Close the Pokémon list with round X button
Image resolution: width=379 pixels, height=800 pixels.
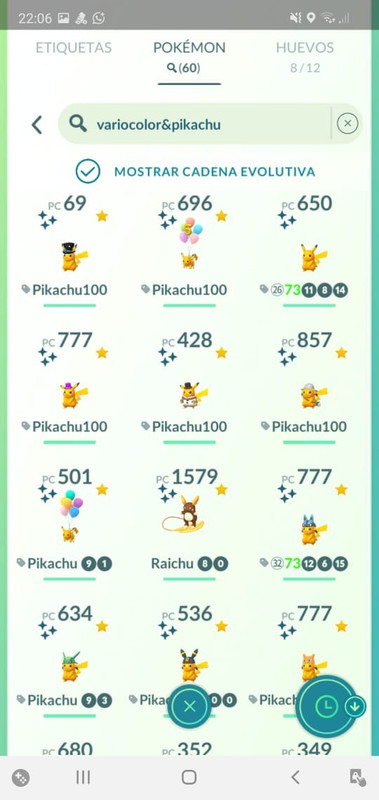click(189, 707)
